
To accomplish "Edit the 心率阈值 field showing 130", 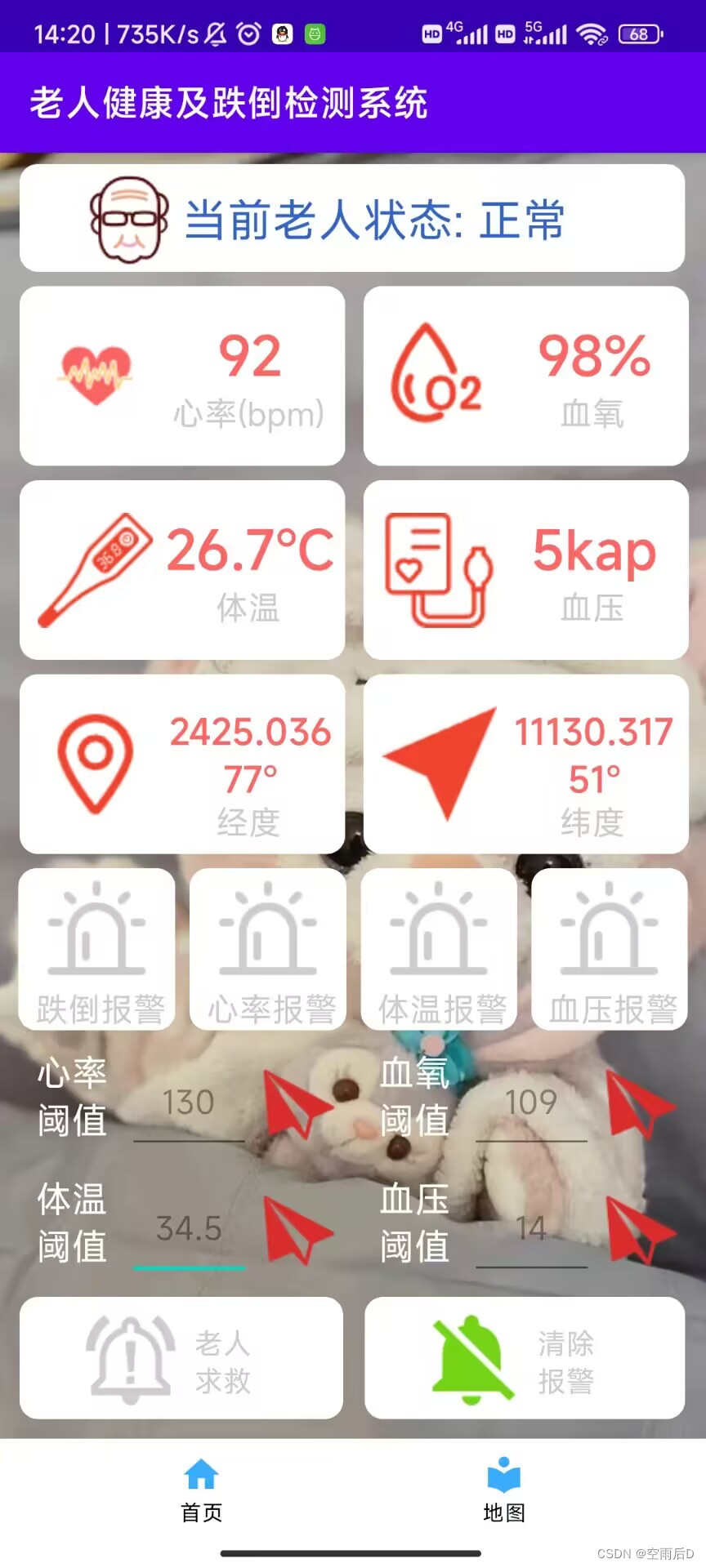I will [x=189, y=1104].
